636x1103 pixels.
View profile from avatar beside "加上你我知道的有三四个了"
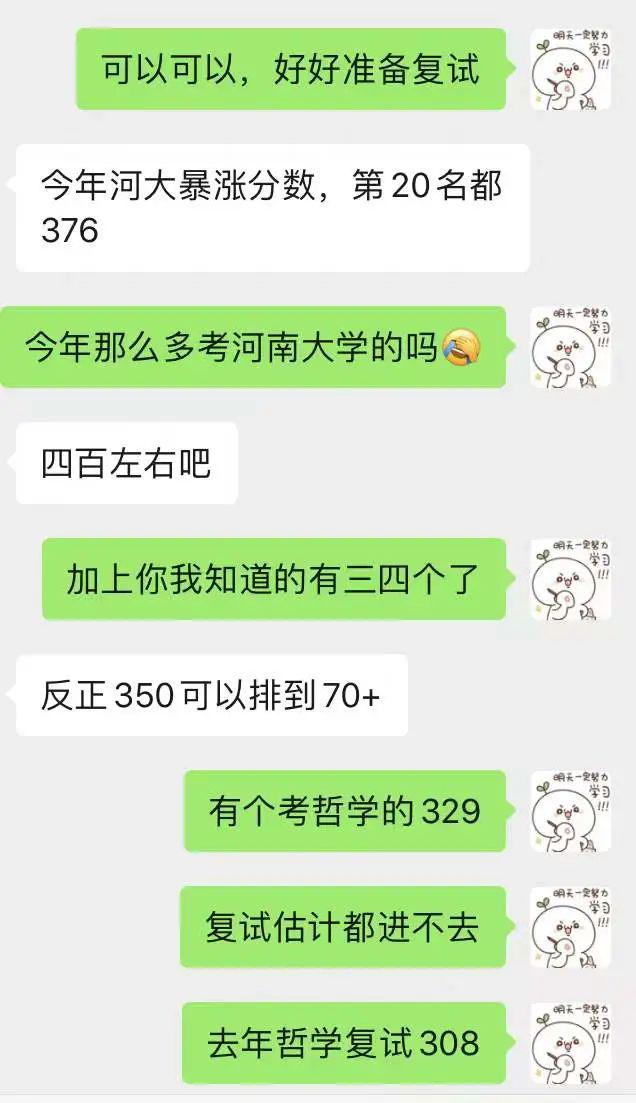click(x=570, y=579)
